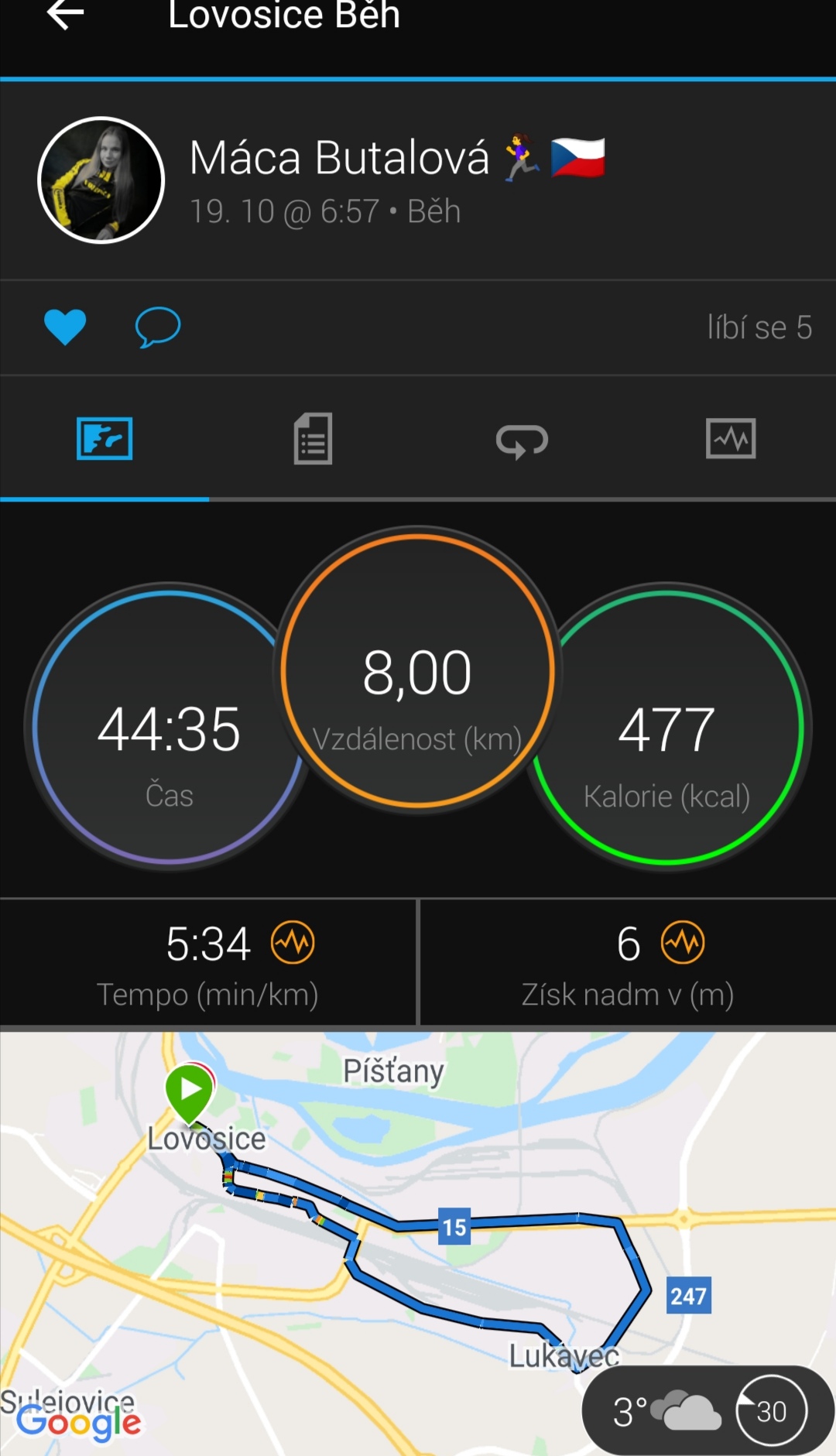Select the overview map tab
Viewport: 836px width, 1456px height.
click(x=104, y=439)
